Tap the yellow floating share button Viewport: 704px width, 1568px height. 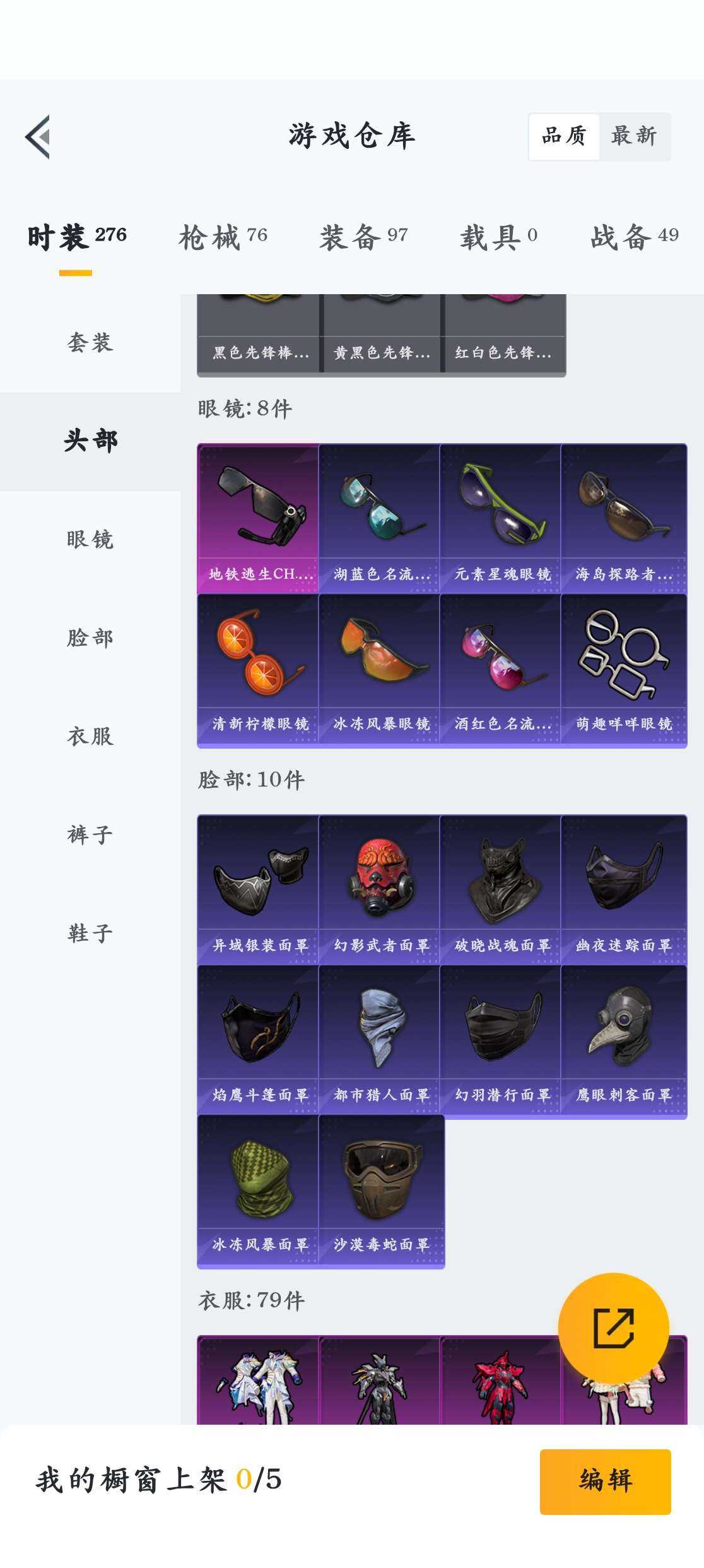(x=613, y=1328)
